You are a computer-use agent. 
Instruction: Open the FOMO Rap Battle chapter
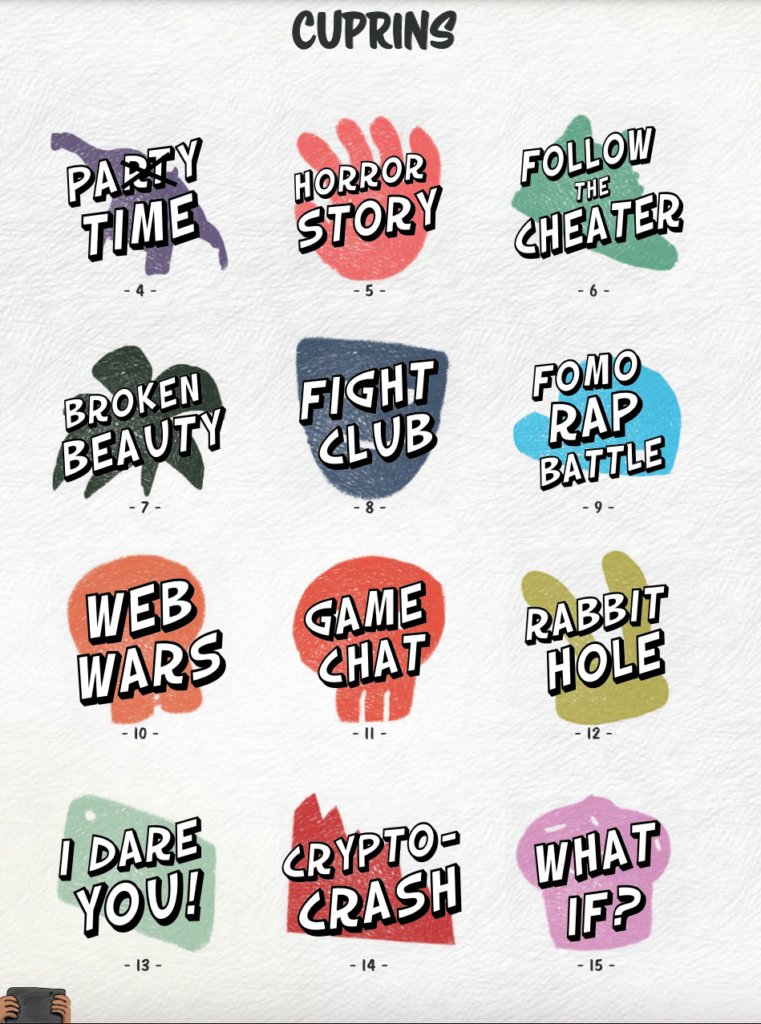pyautogui.click(x=597, y=420)
